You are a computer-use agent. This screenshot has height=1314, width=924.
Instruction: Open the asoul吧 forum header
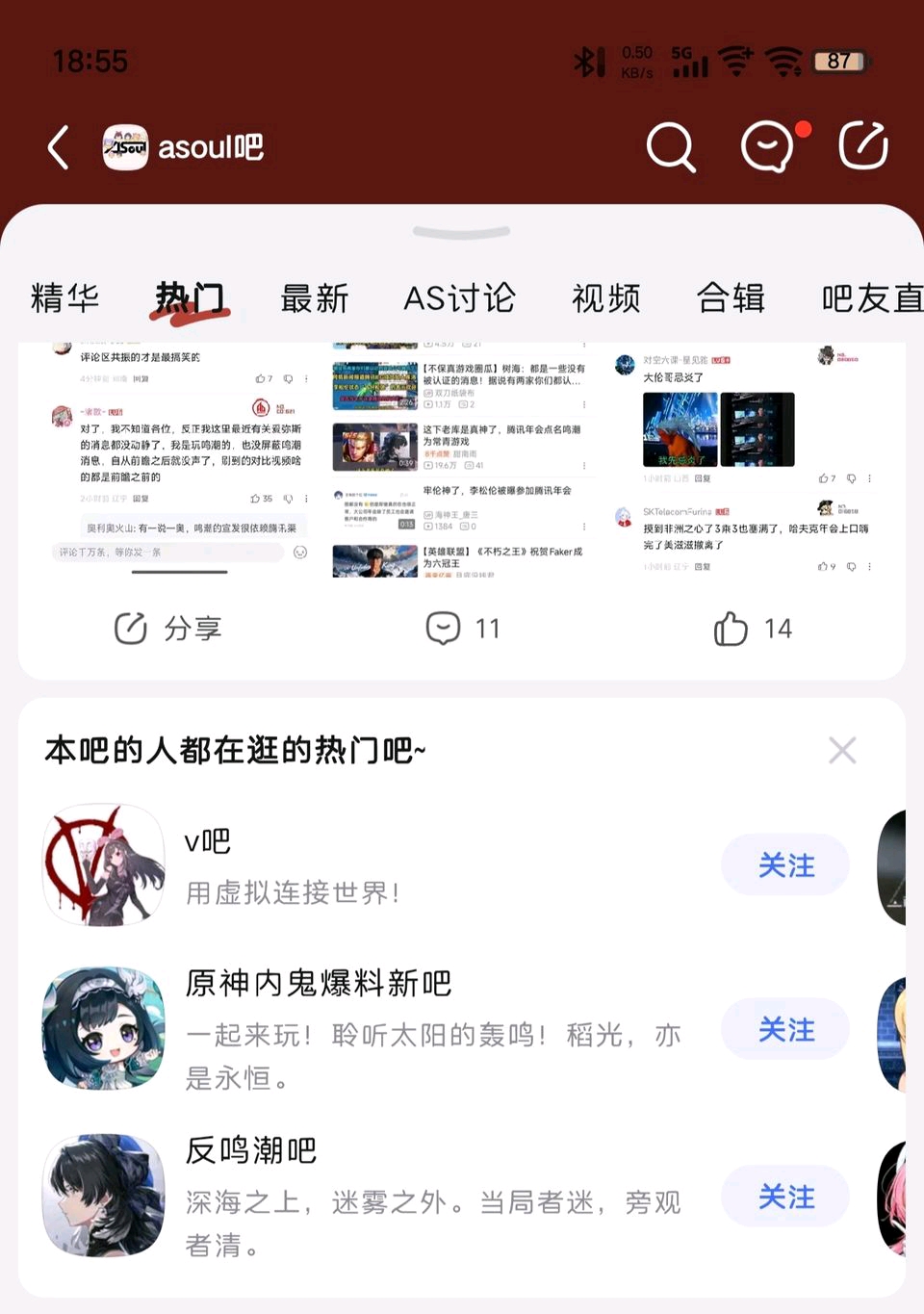click(184, 147)
